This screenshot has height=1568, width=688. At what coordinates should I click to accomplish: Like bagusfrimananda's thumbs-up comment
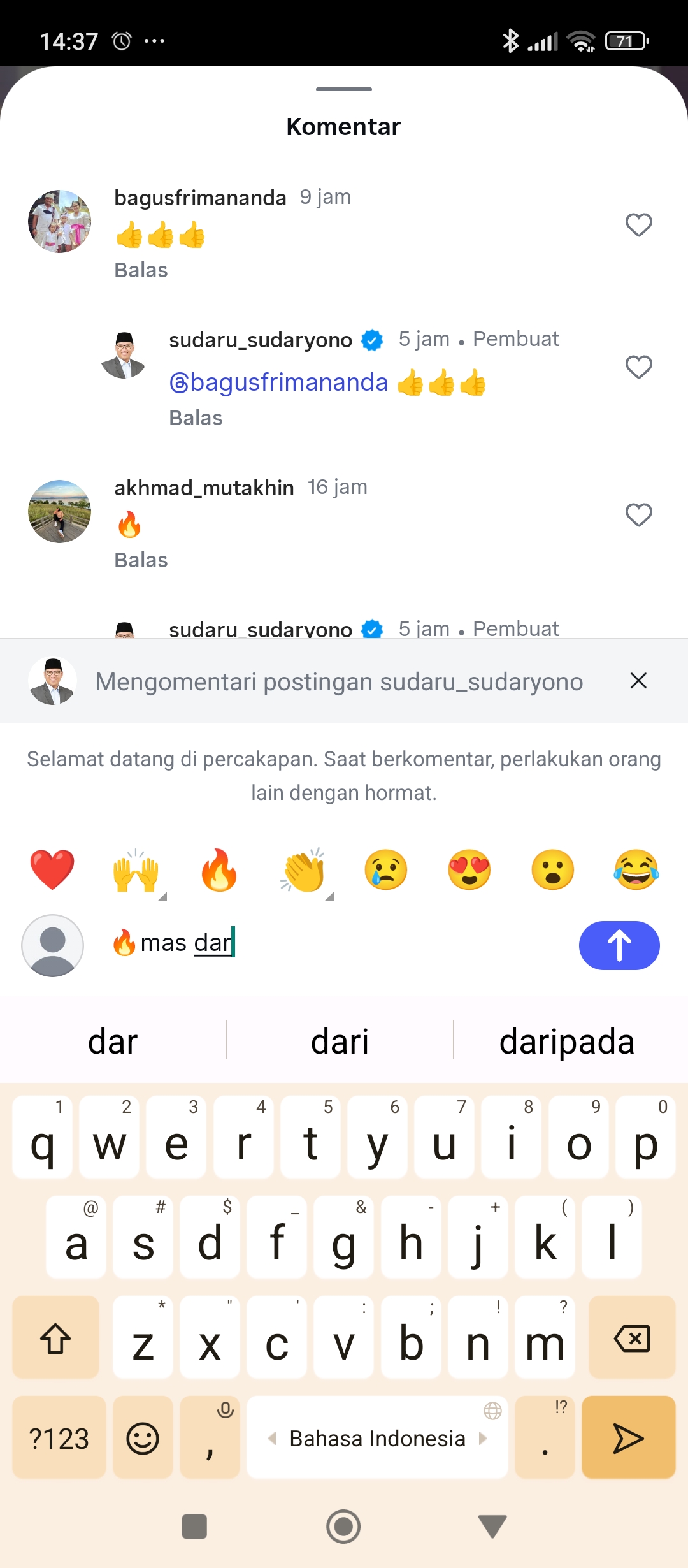coord(638,225)
